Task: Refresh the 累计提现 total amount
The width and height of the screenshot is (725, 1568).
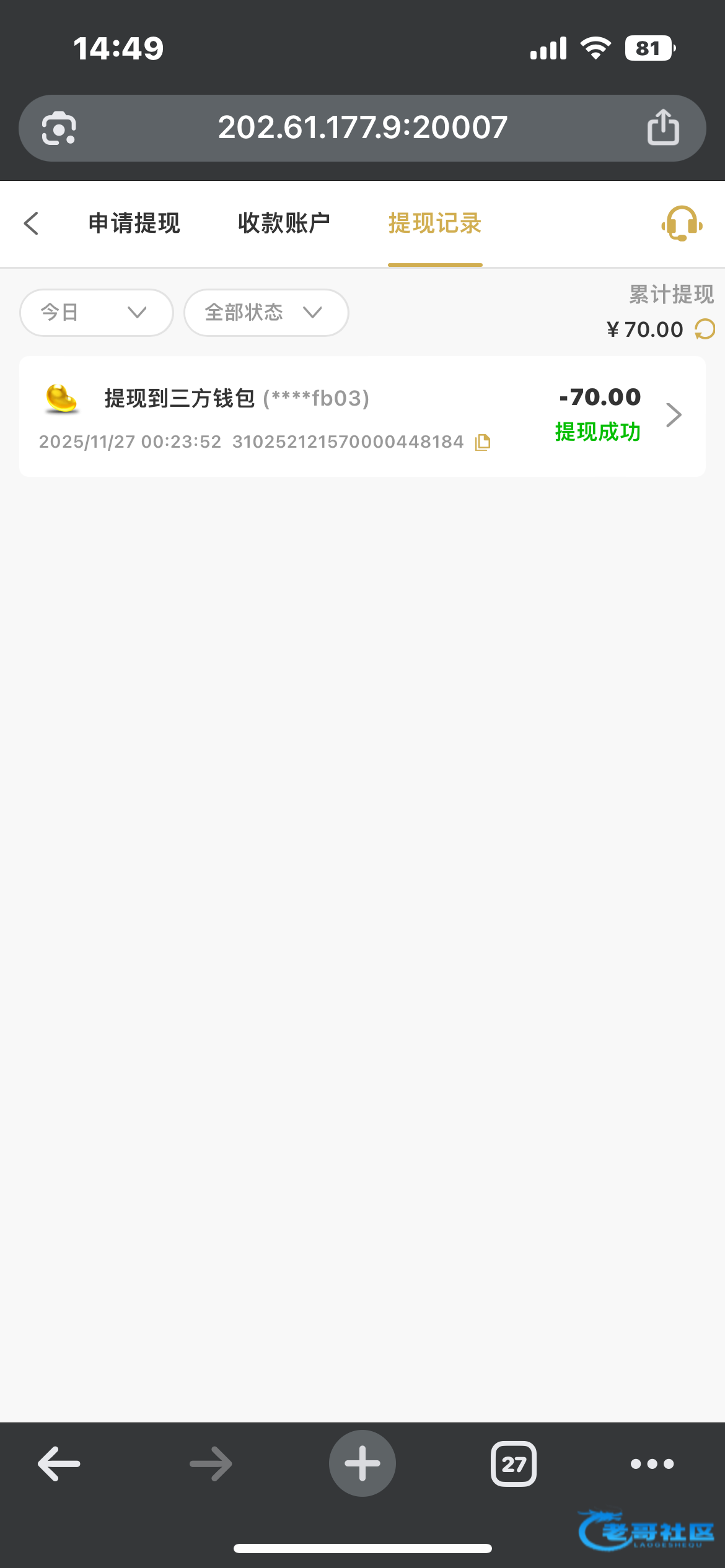Action: tap(705, 329)
